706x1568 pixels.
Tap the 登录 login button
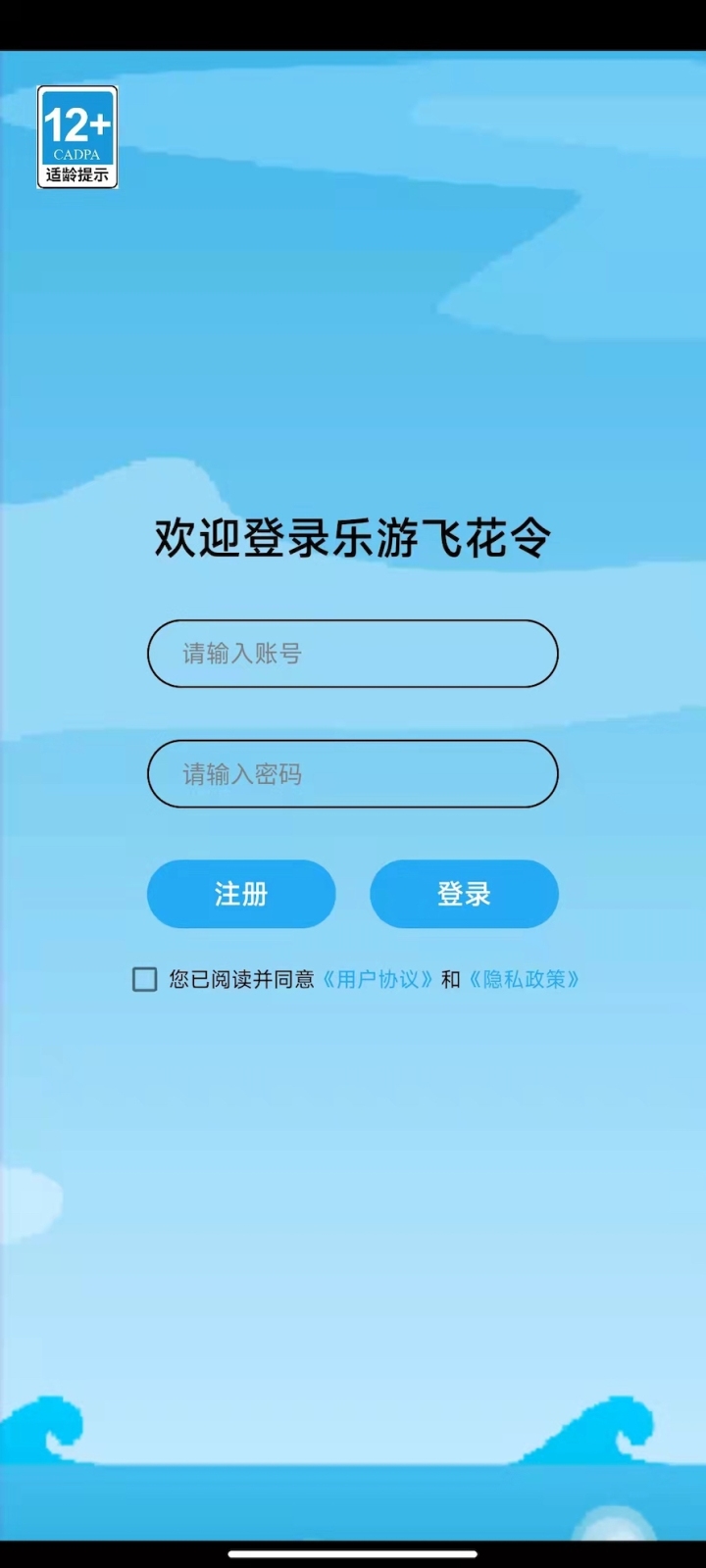pyautogui.click(x=464, y=894)
